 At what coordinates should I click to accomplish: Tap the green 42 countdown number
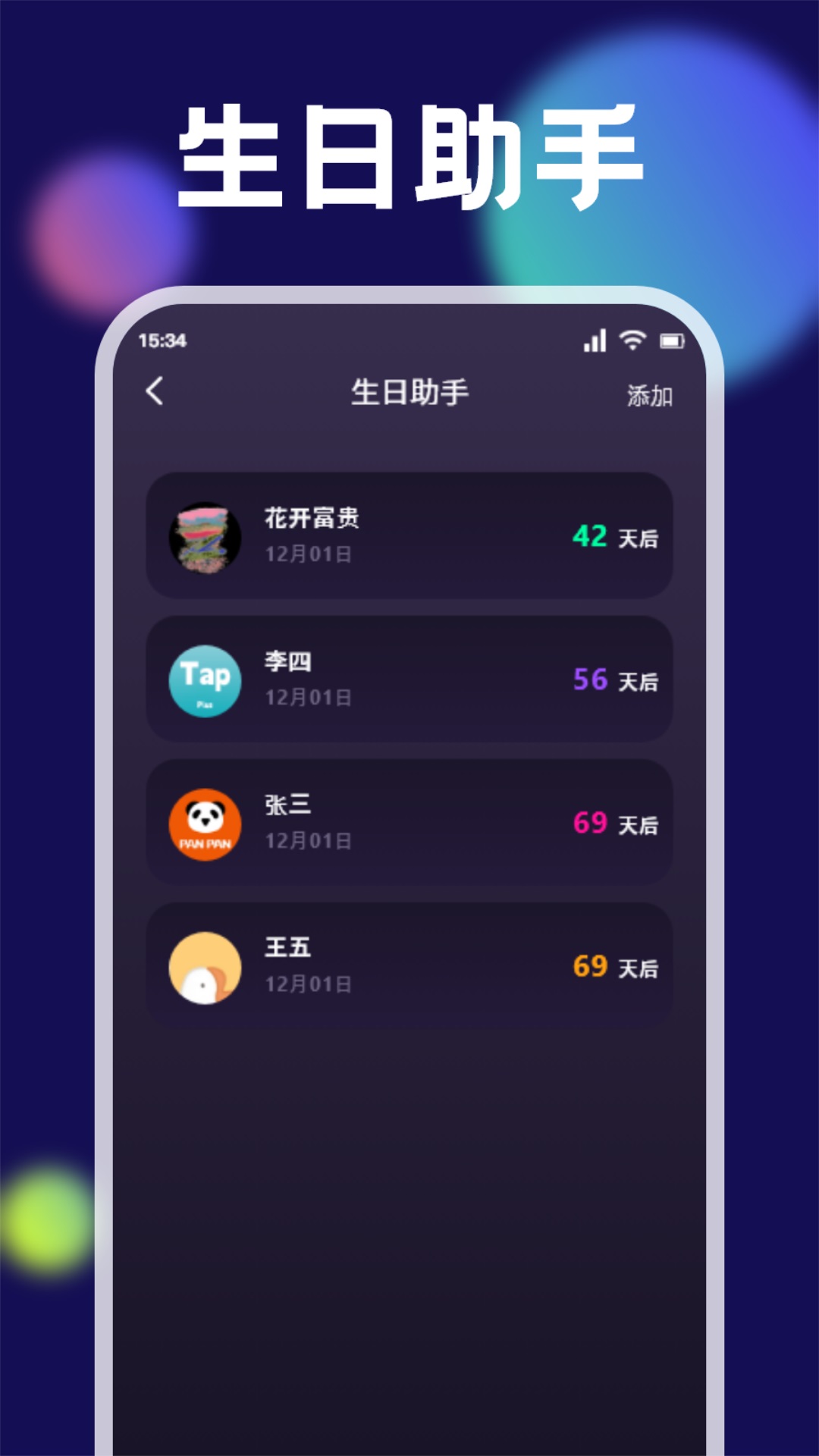[x=589, y=538]
